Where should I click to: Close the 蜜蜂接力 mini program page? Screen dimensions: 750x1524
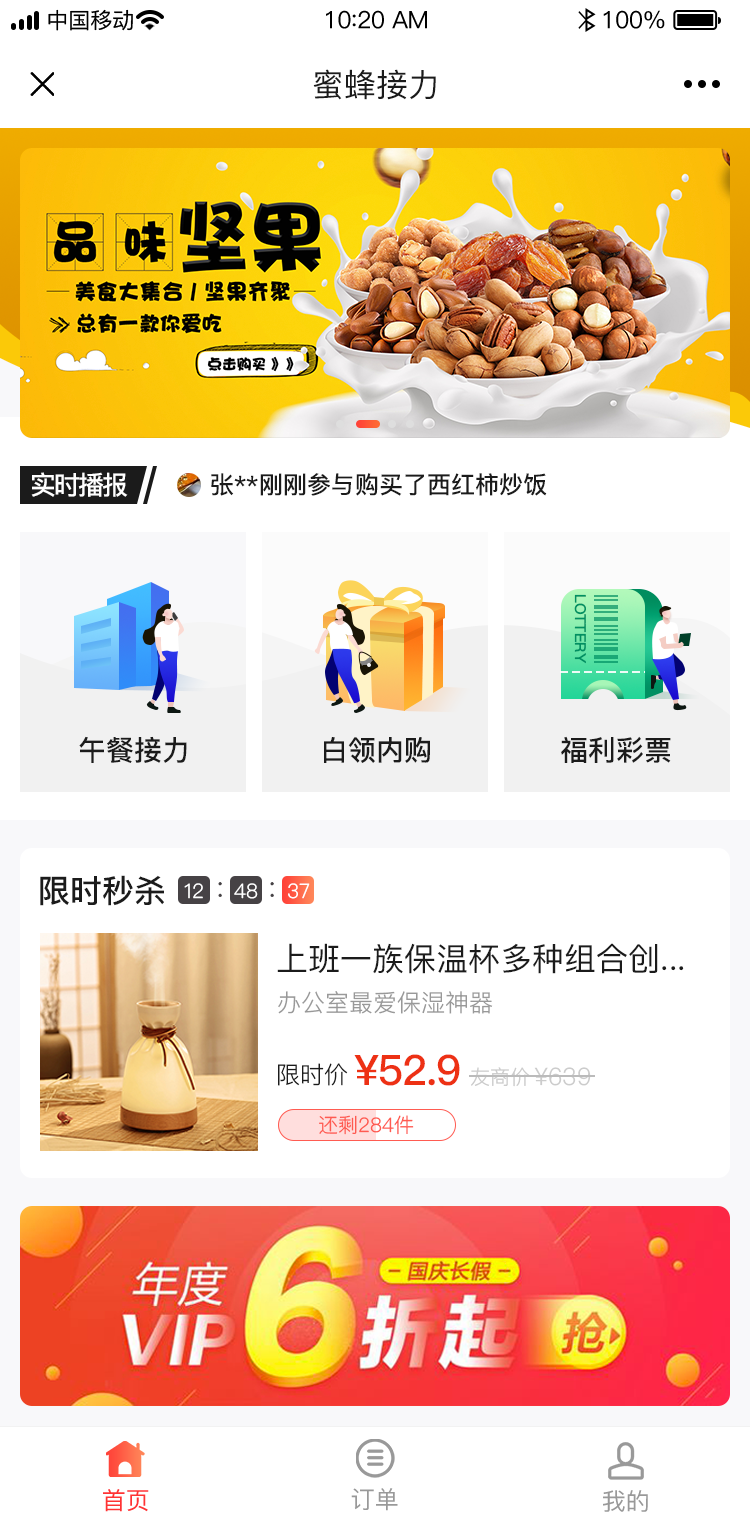[42, 84]
